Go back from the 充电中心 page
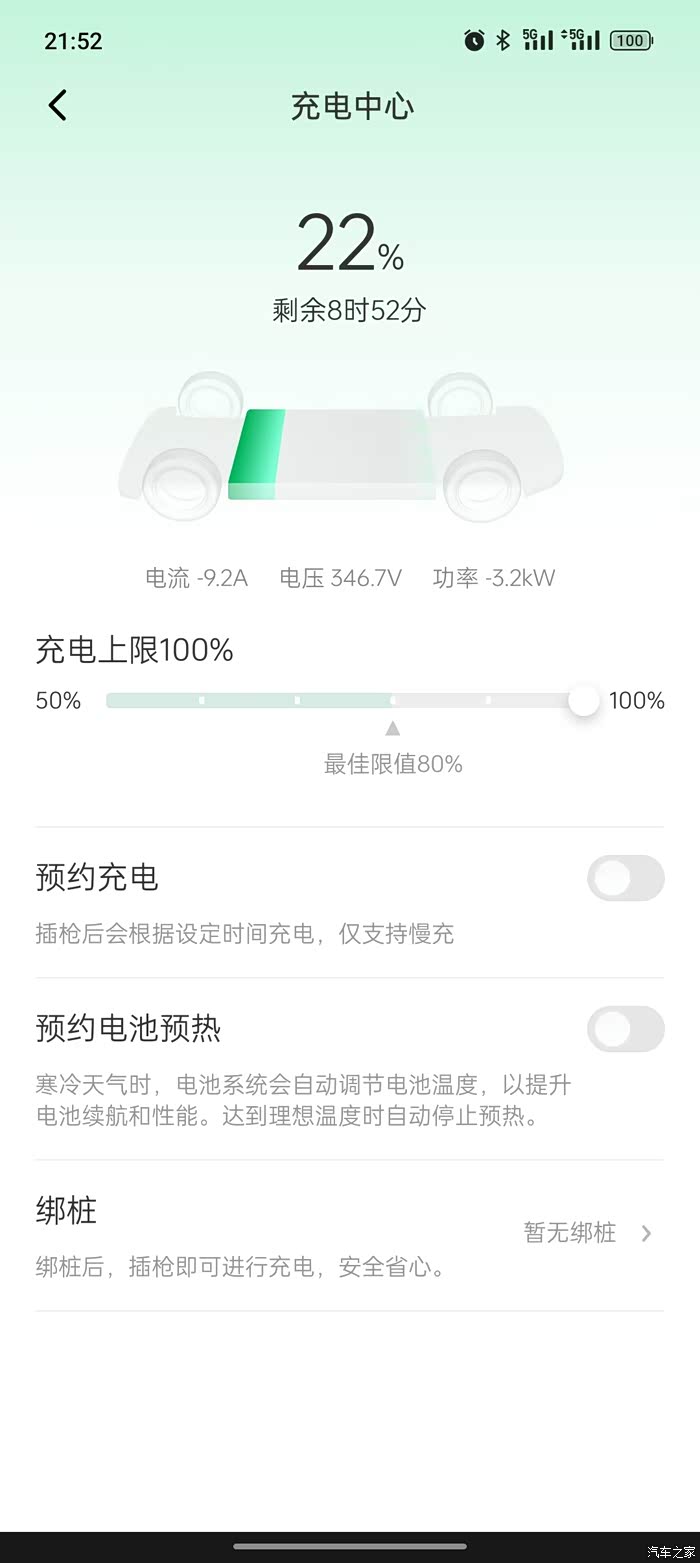 coord(58,105)
